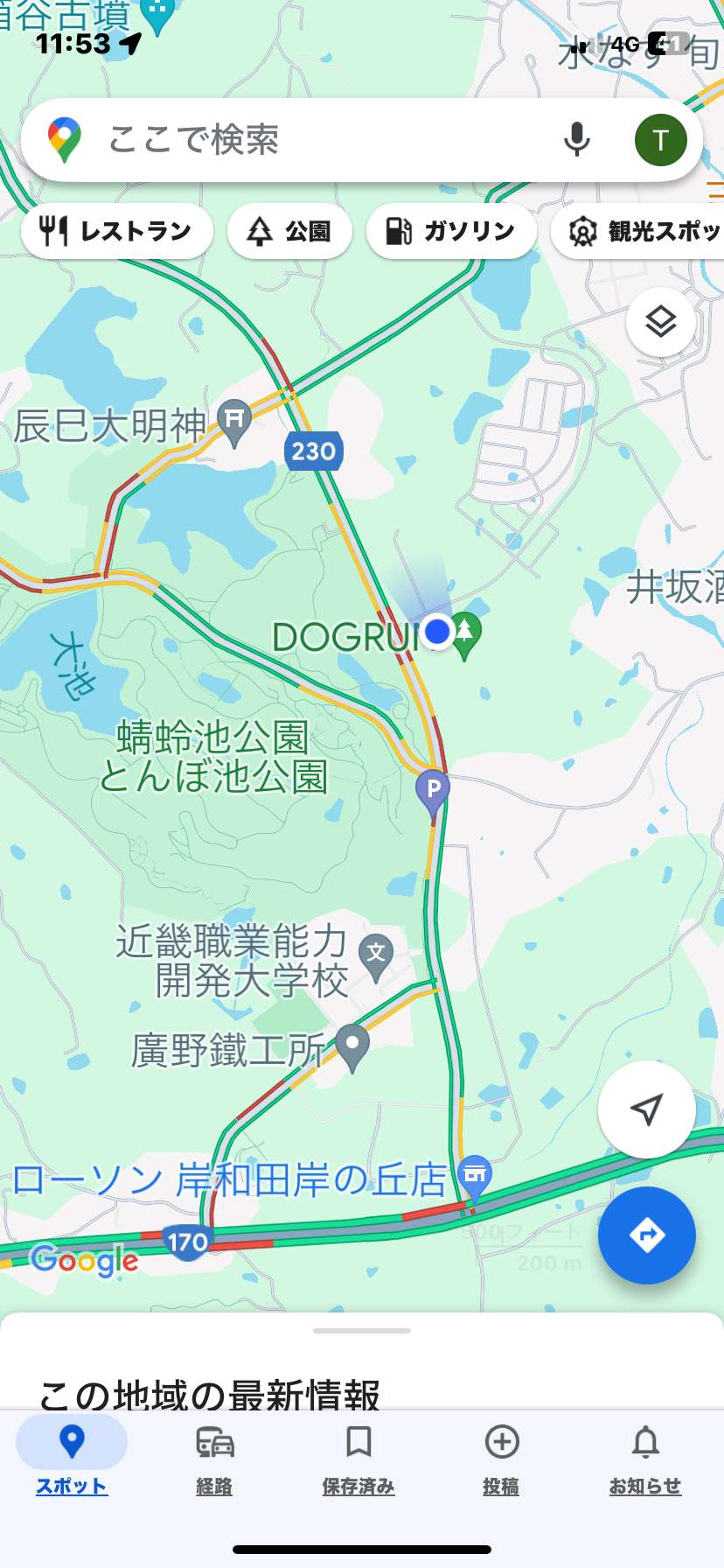Recenter map with the location arrow button

pos(646,1109)
